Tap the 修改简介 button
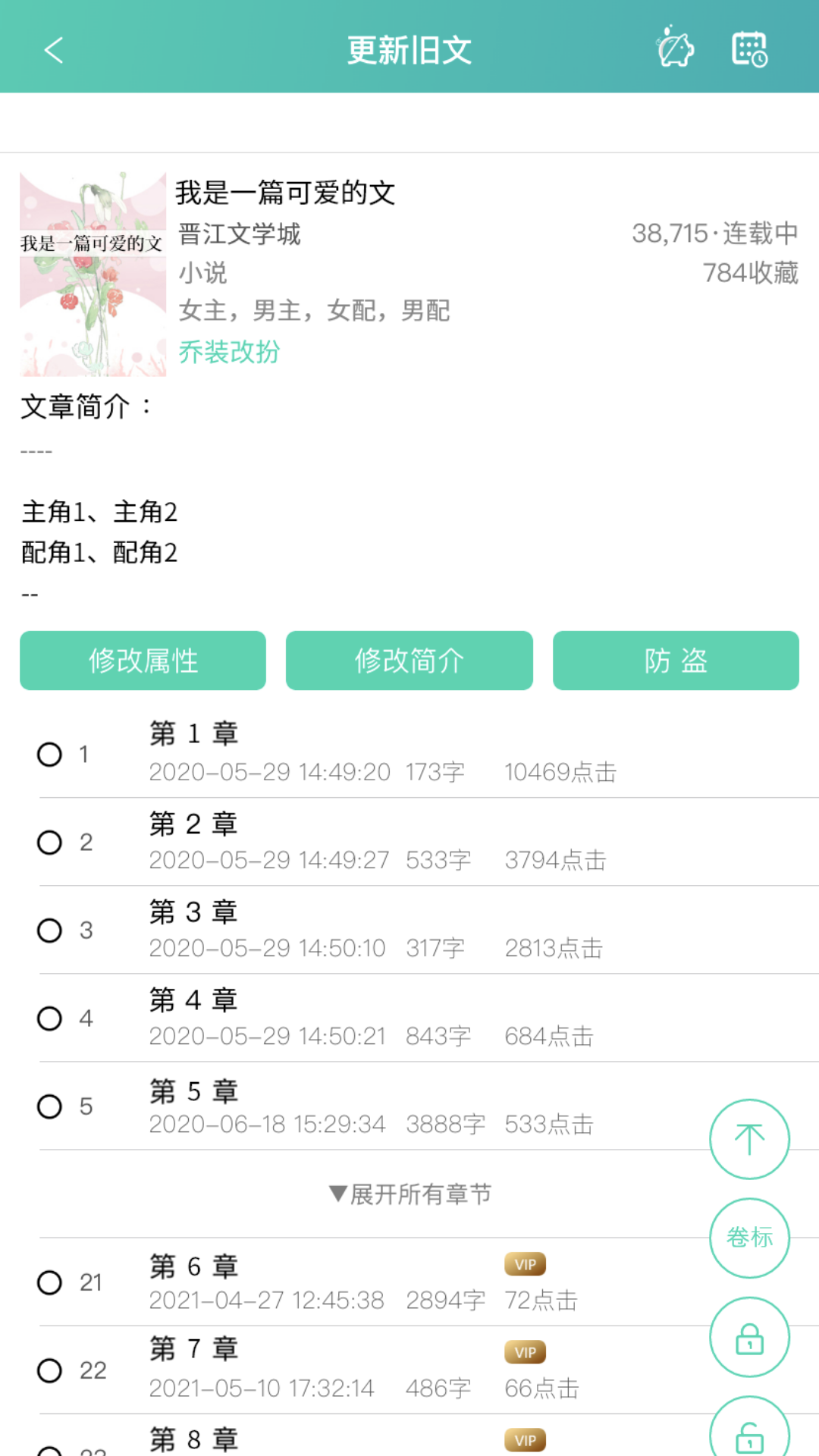819x1456 pixels. (x=409, y=661)
